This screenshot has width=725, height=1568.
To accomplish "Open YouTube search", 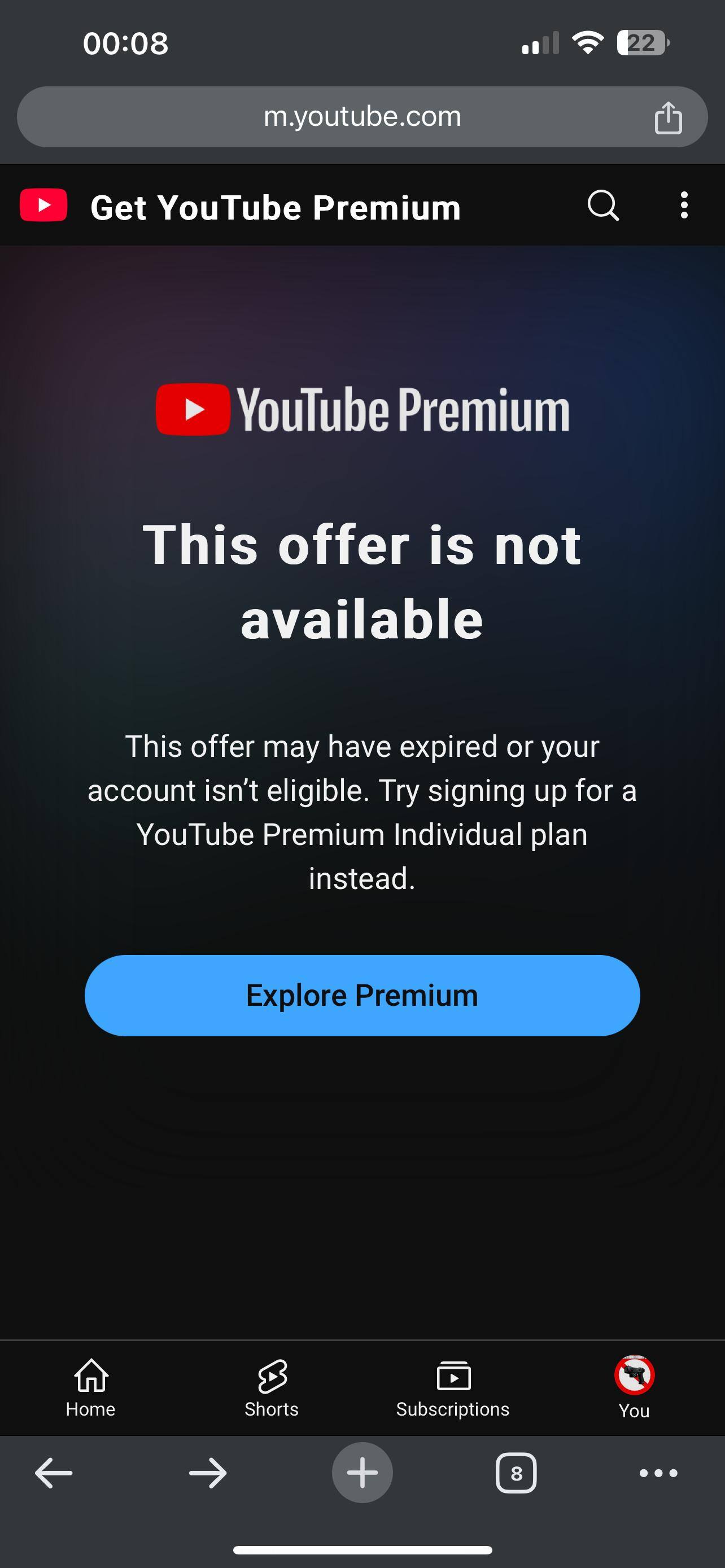I will click(602, 206).
